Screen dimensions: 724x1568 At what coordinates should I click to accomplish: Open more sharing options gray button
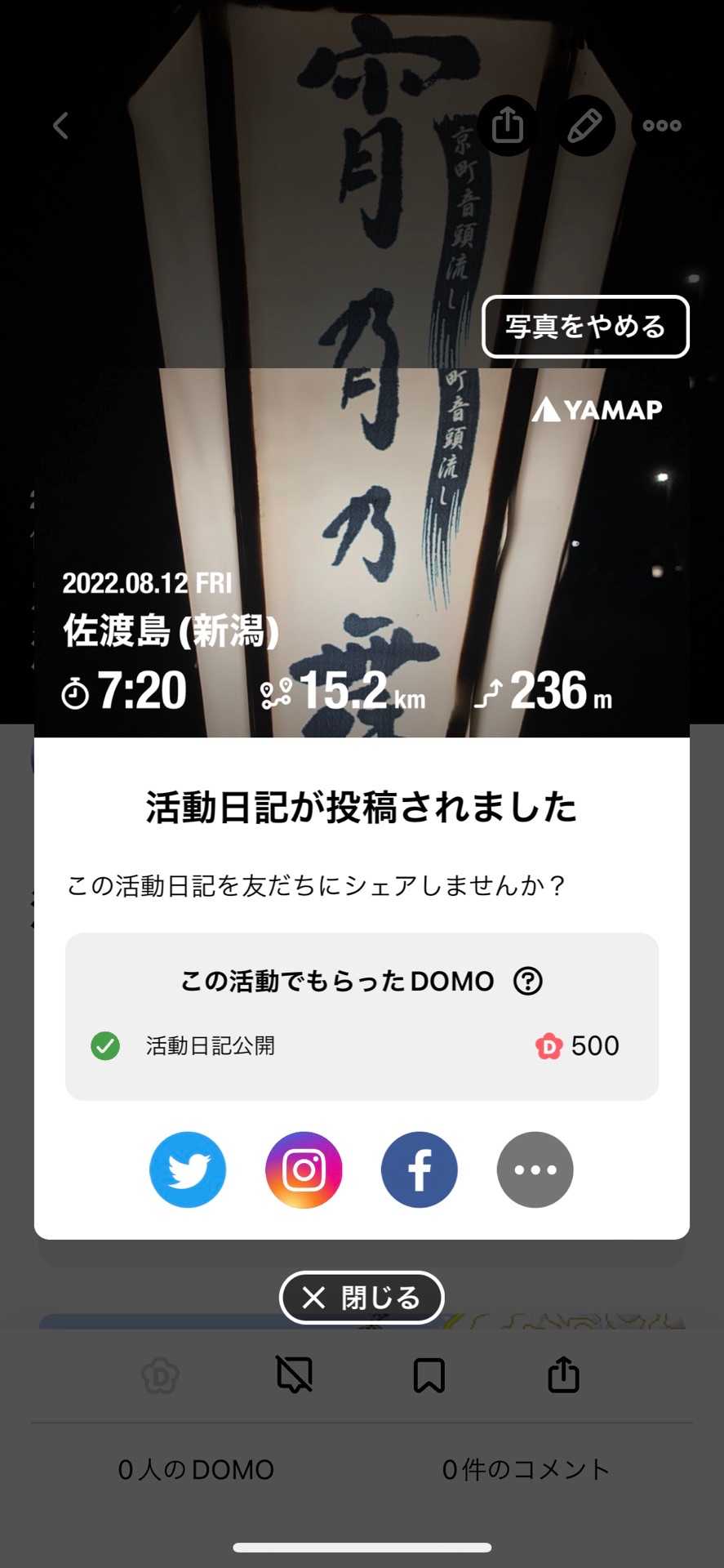coord(535,1169)
